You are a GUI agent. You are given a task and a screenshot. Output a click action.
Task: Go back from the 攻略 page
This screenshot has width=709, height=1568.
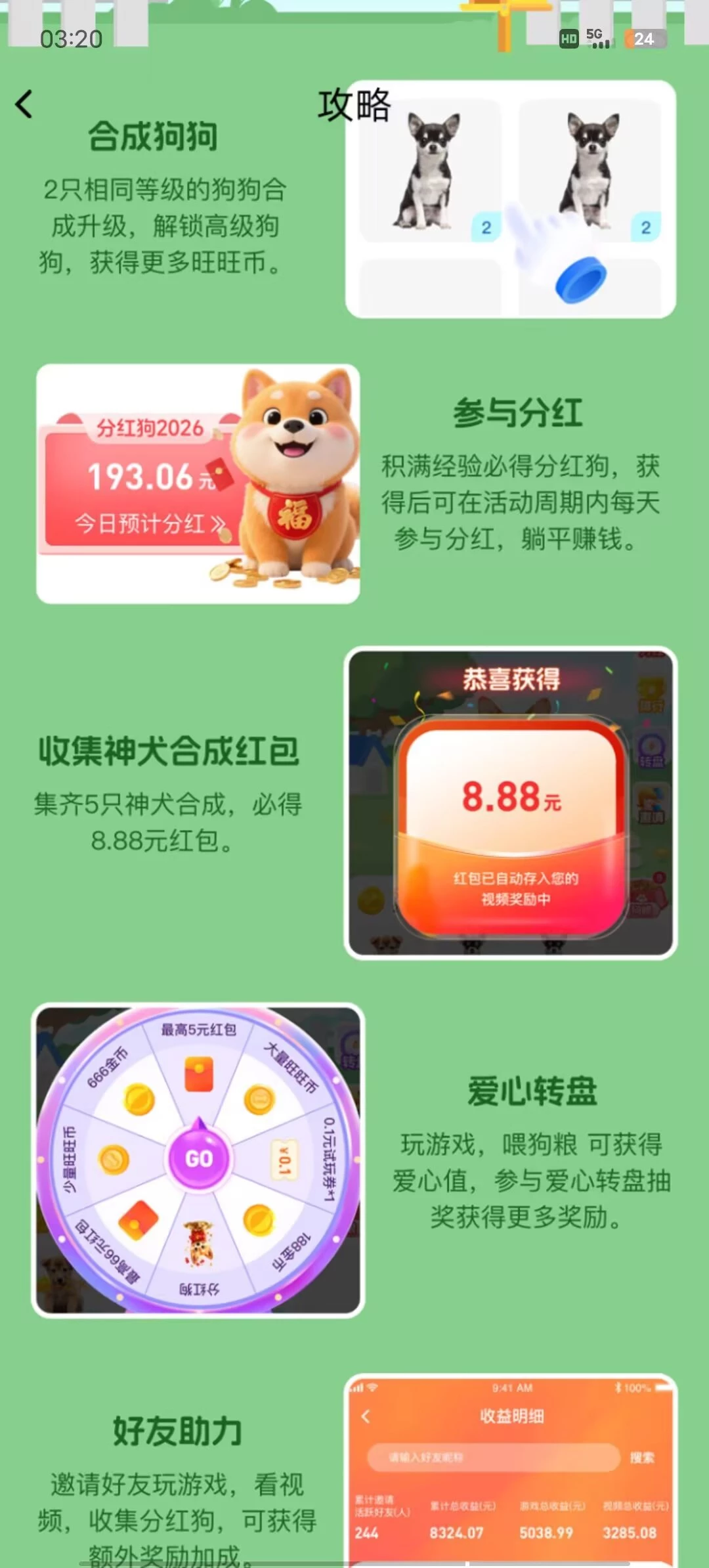[24, 104]
